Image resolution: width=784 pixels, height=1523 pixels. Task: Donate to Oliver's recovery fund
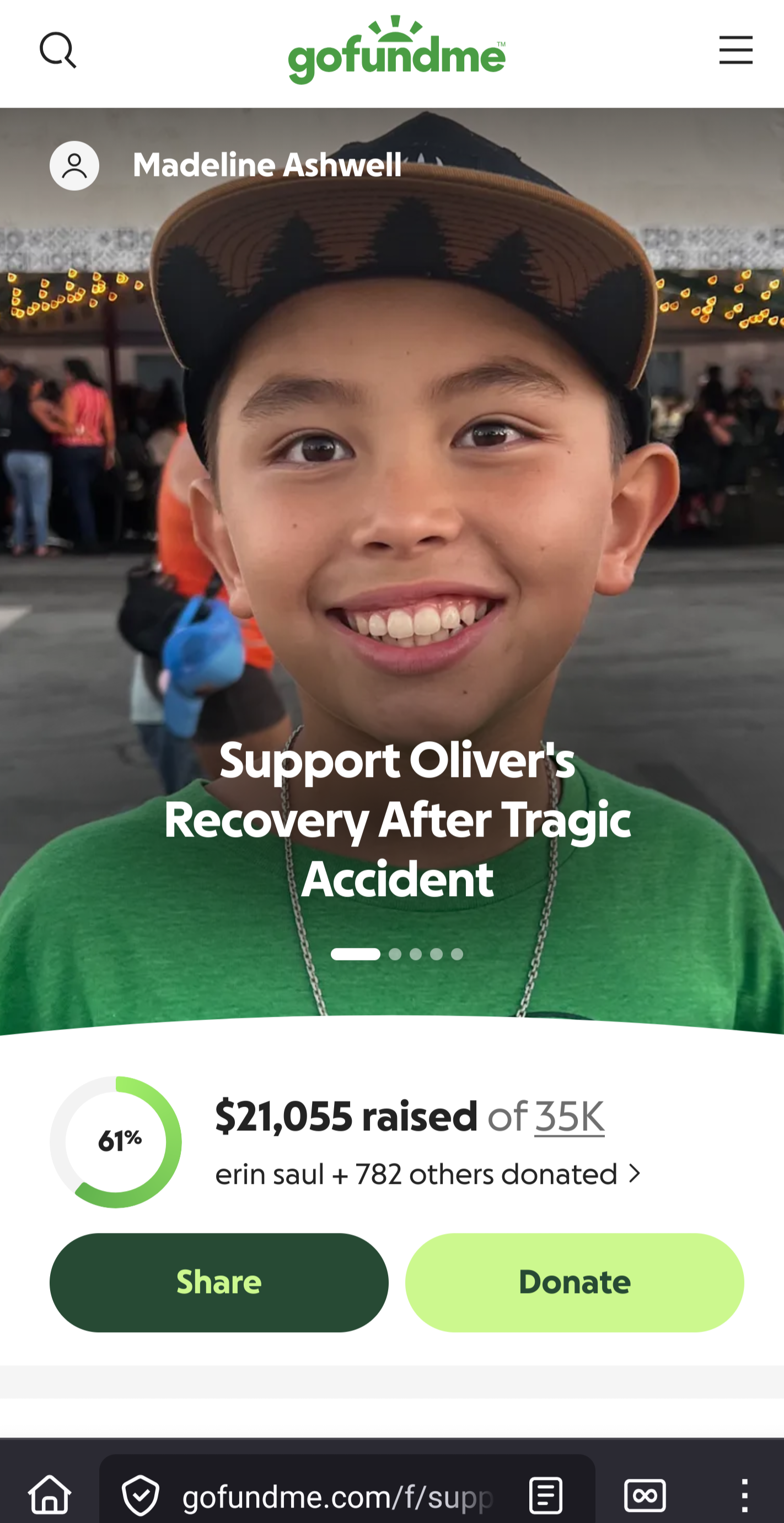pyautogui.click(x=574, y=1283)
